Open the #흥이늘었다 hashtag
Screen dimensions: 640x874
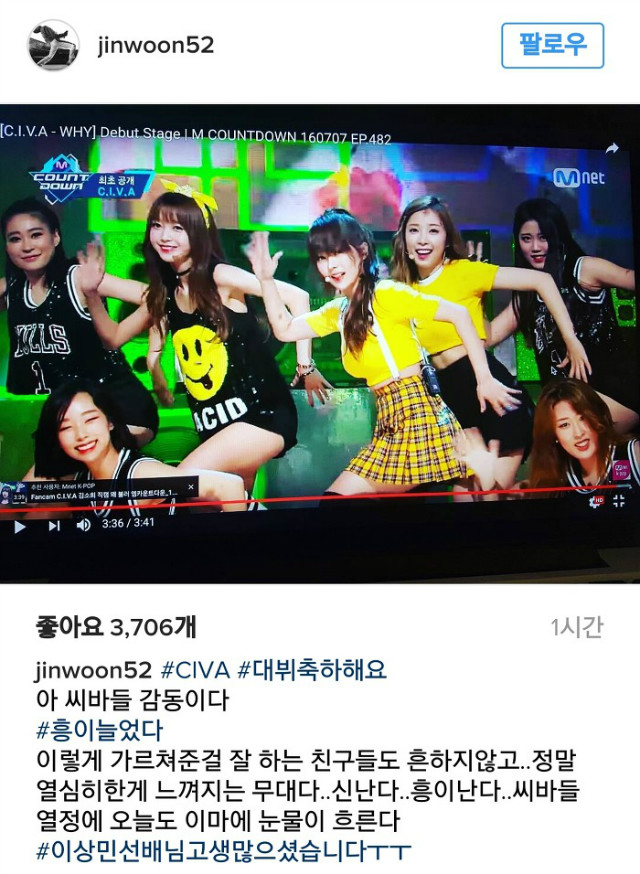(98, 730)
